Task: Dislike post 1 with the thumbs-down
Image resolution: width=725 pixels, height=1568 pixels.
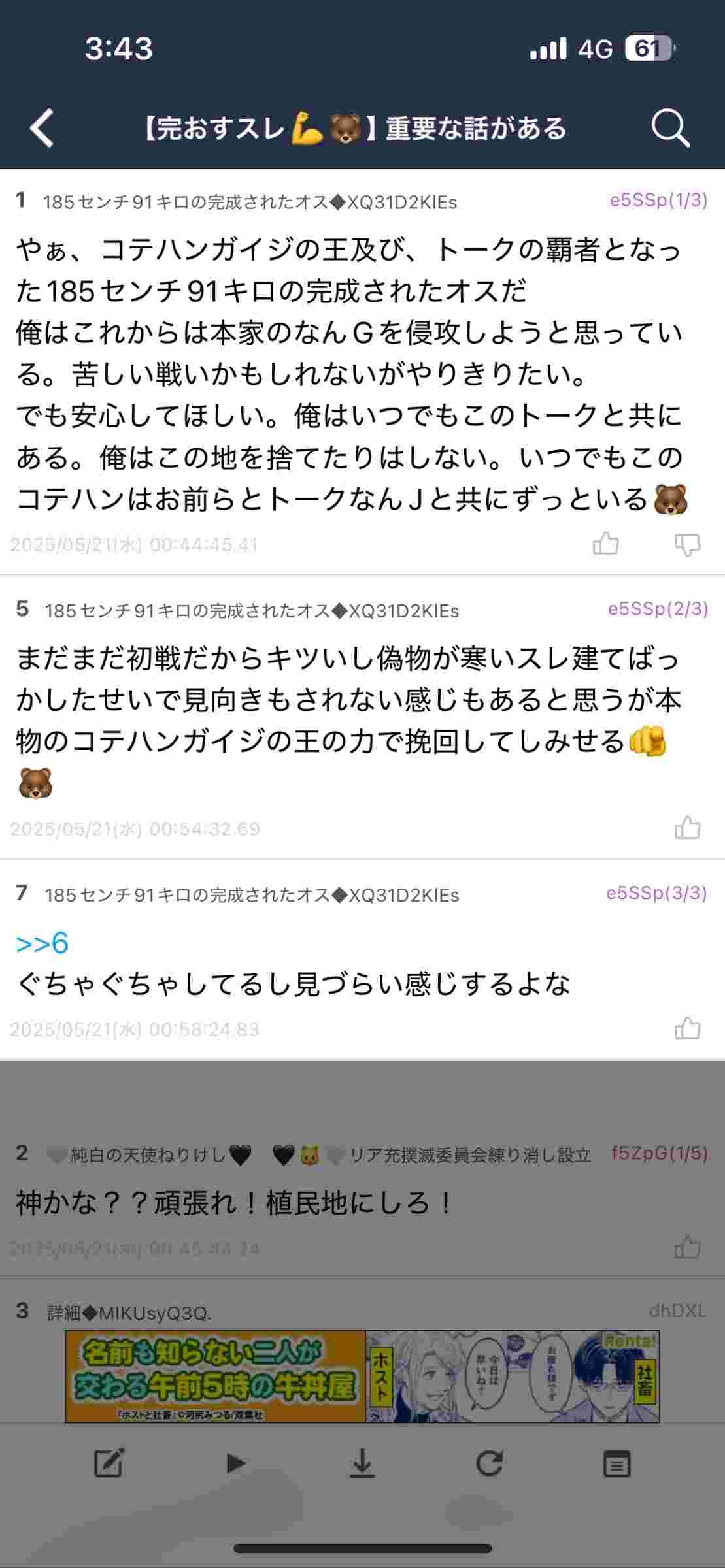Action: (x=687, y=544)
